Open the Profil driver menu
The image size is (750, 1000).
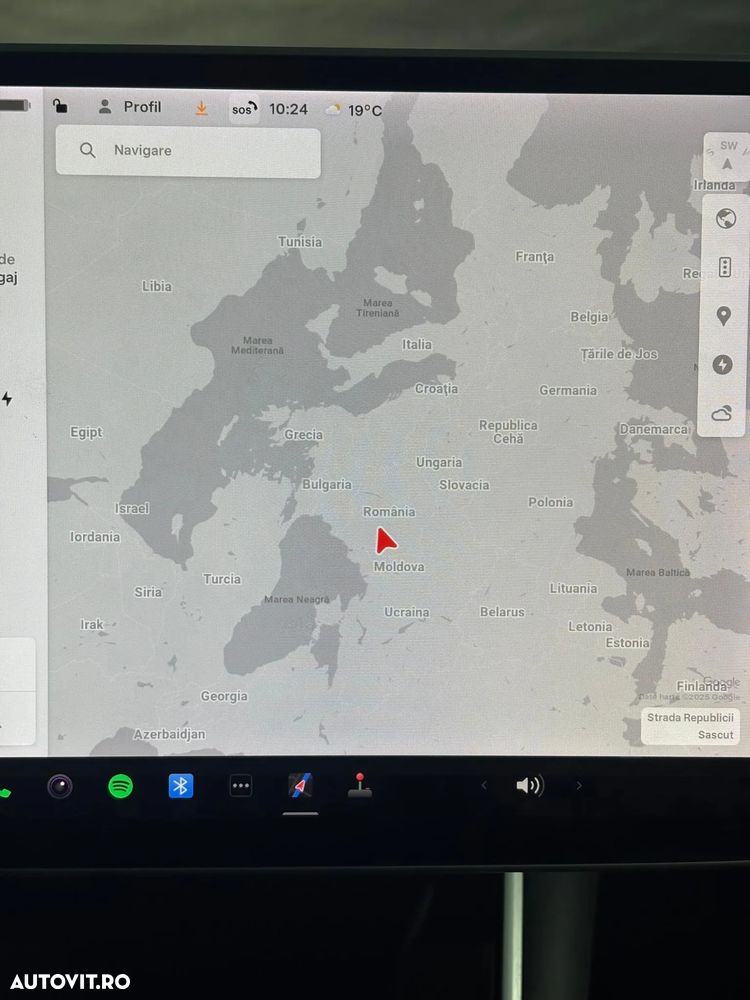[129, 107]
